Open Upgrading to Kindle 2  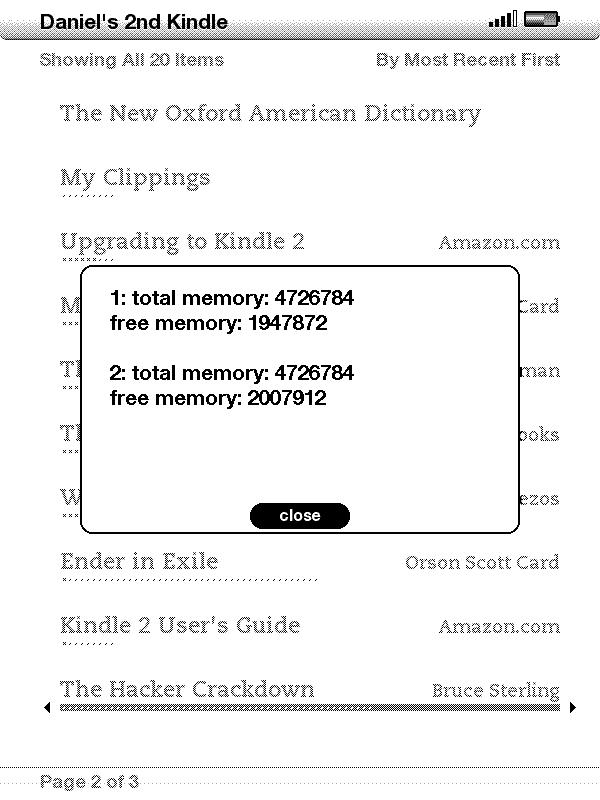pyautogui.click(x=182, y=242)
